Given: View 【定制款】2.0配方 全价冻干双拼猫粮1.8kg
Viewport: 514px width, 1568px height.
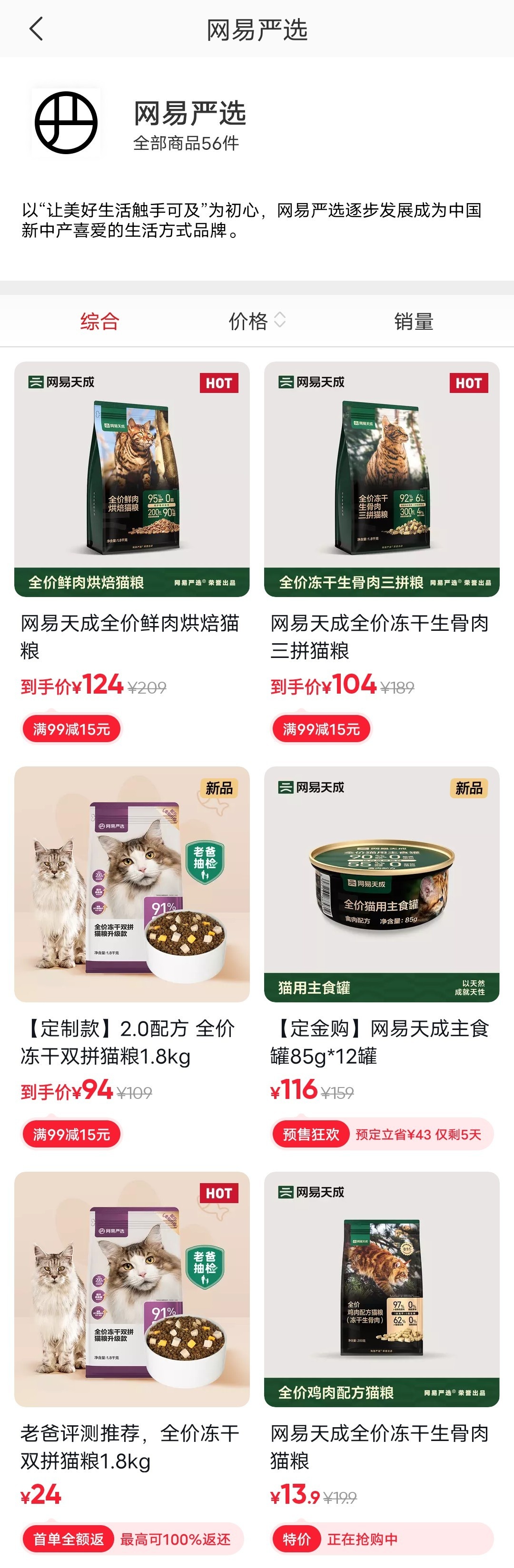Looking at the screenshot, I should point(131,884).
